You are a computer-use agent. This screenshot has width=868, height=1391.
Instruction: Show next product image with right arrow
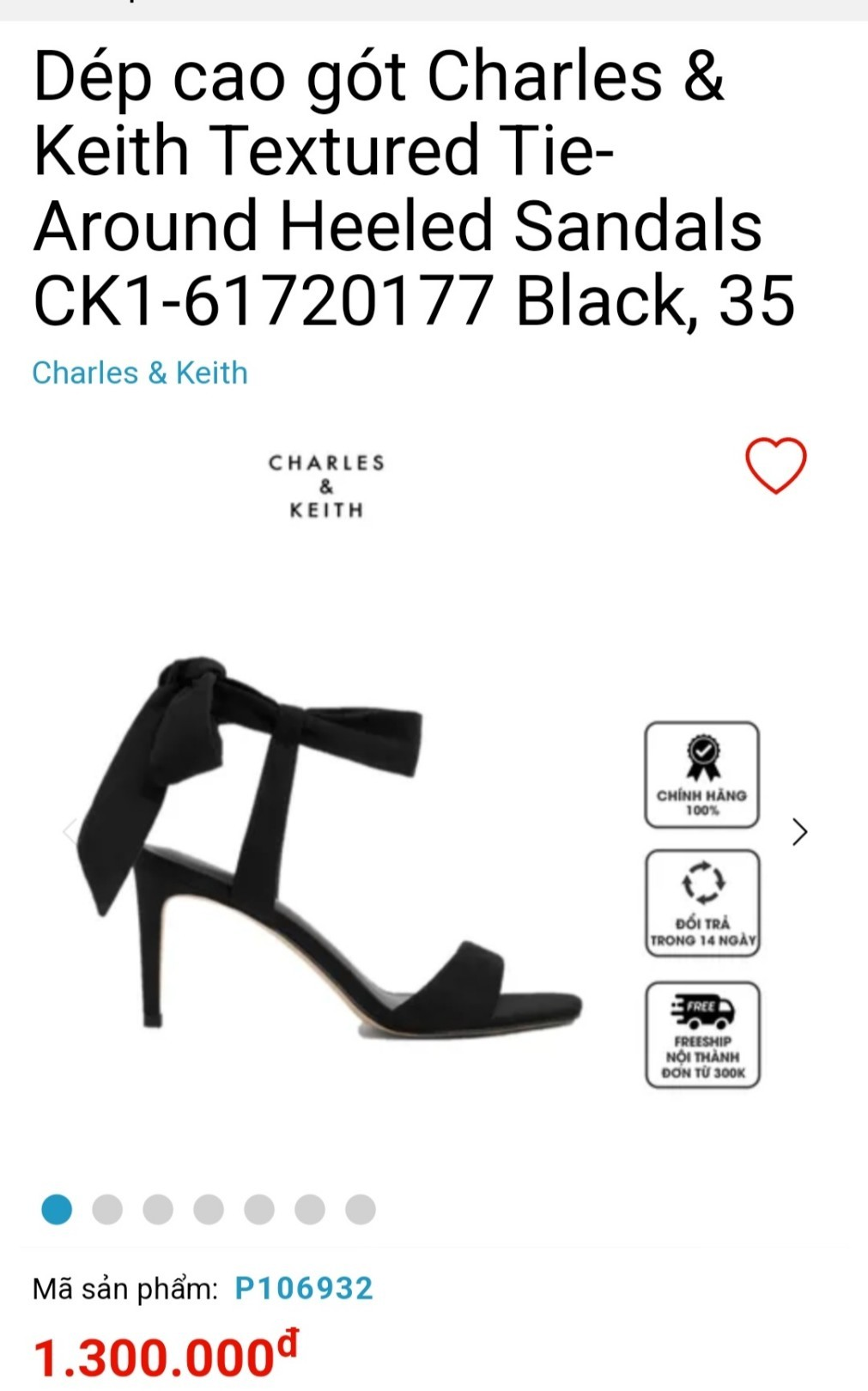click(799, 831)
